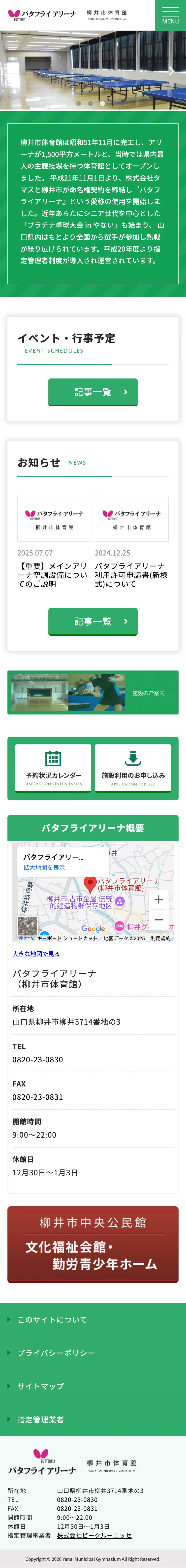Open the メインアリーナ空調設備 news article
186x1568 pixels.
(53, 575)
